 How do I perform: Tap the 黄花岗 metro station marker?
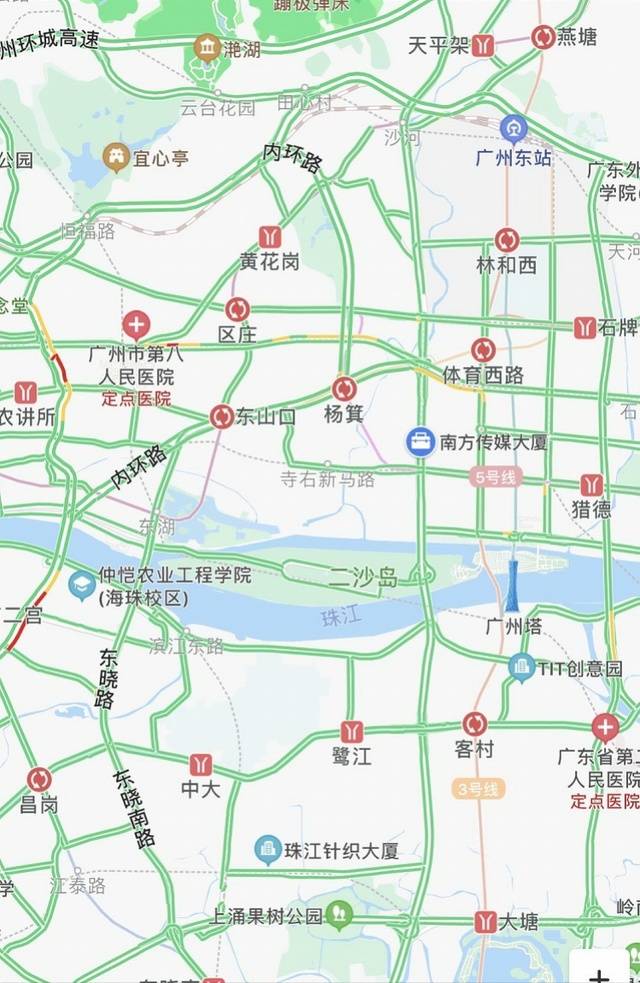pos(269,236)
